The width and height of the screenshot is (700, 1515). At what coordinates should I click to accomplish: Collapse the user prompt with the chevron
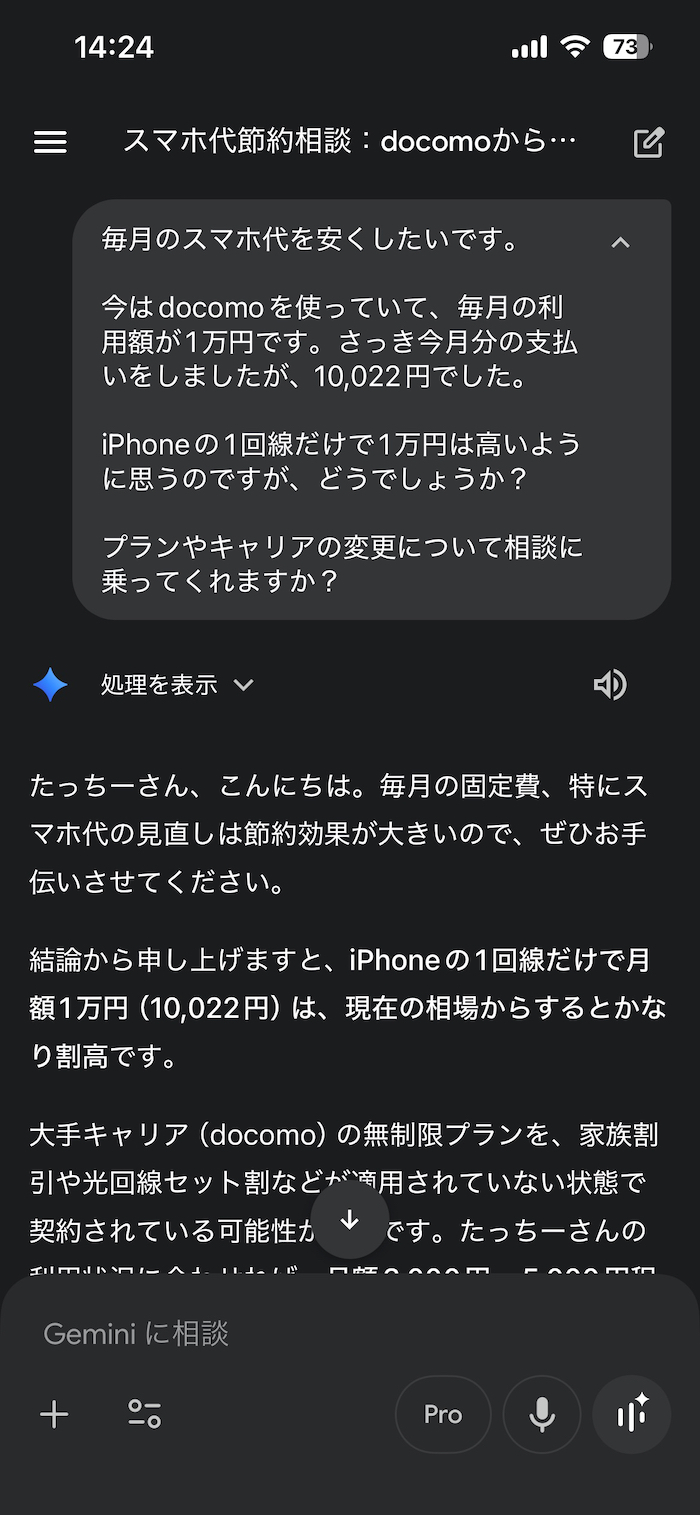pos(620,242)
